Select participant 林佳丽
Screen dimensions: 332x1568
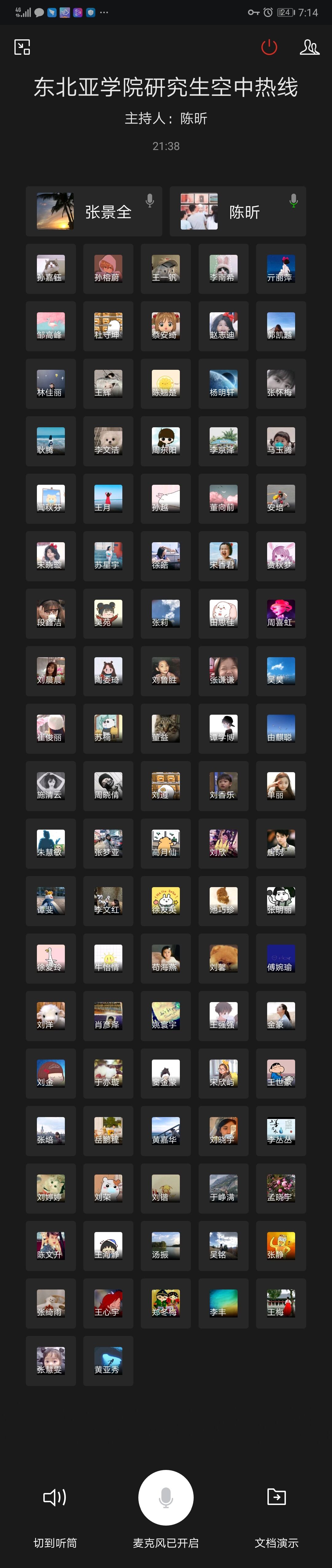50,384
